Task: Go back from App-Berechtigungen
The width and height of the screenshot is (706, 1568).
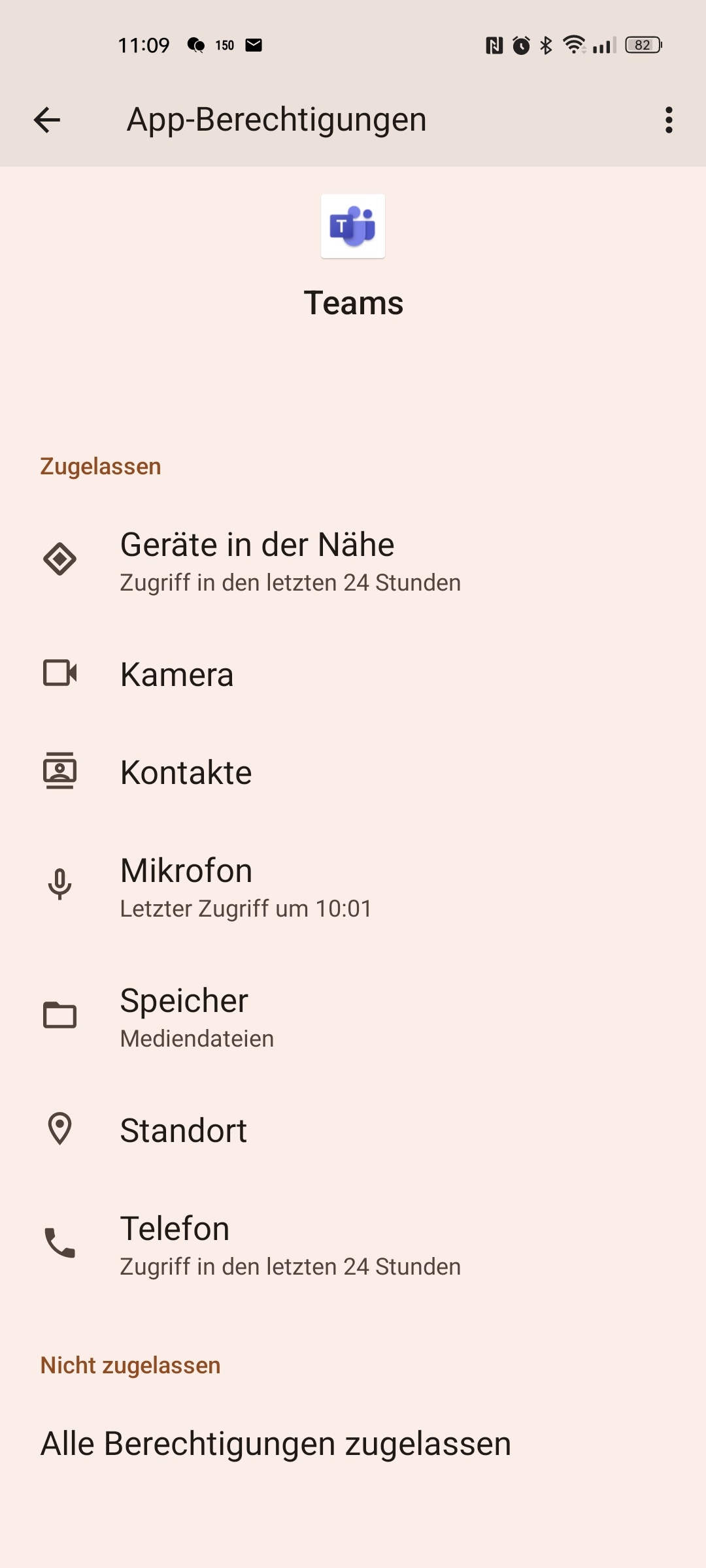Action: [47, 120]
